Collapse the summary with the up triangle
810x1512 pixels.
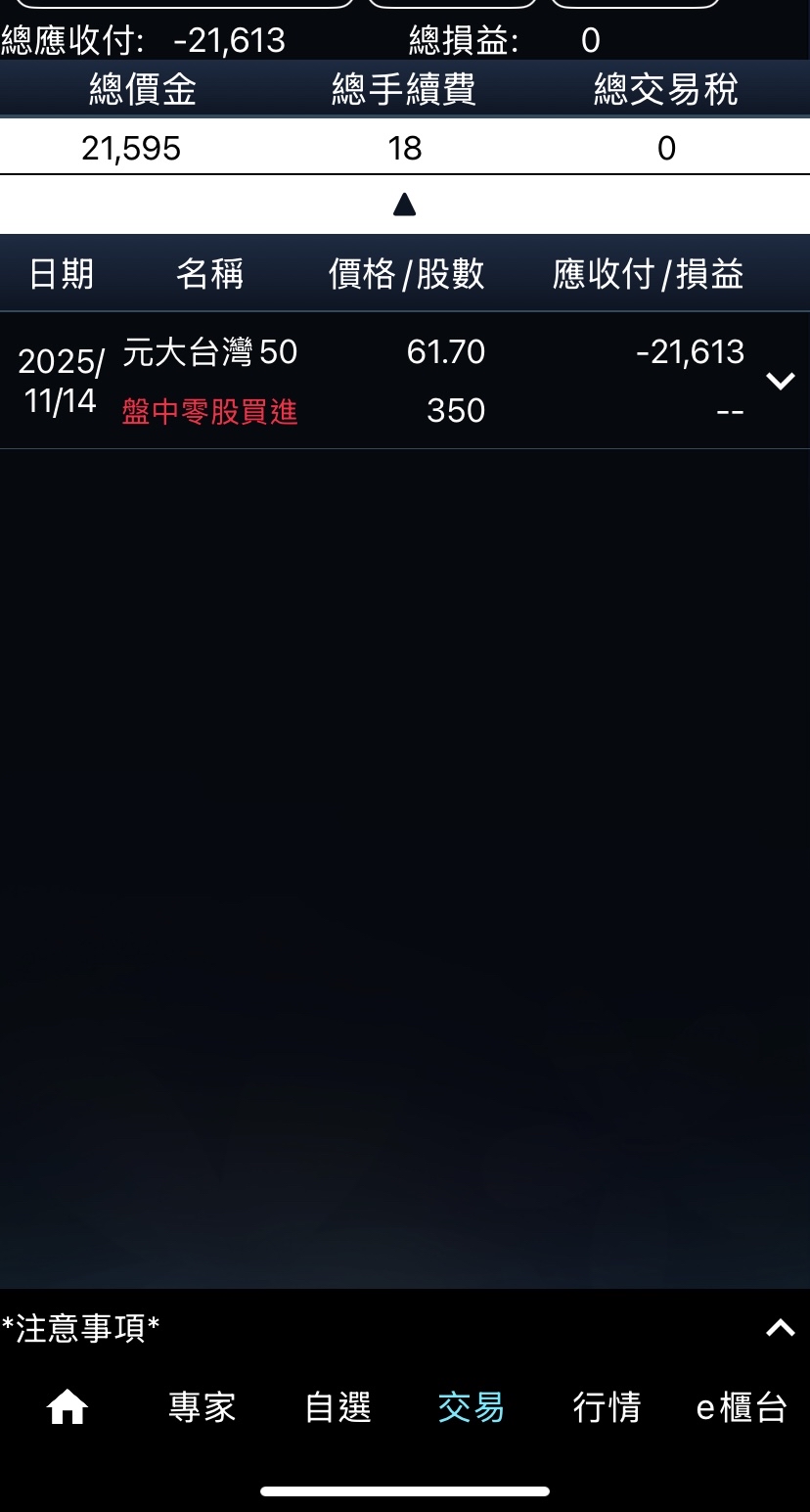(404, 205)
